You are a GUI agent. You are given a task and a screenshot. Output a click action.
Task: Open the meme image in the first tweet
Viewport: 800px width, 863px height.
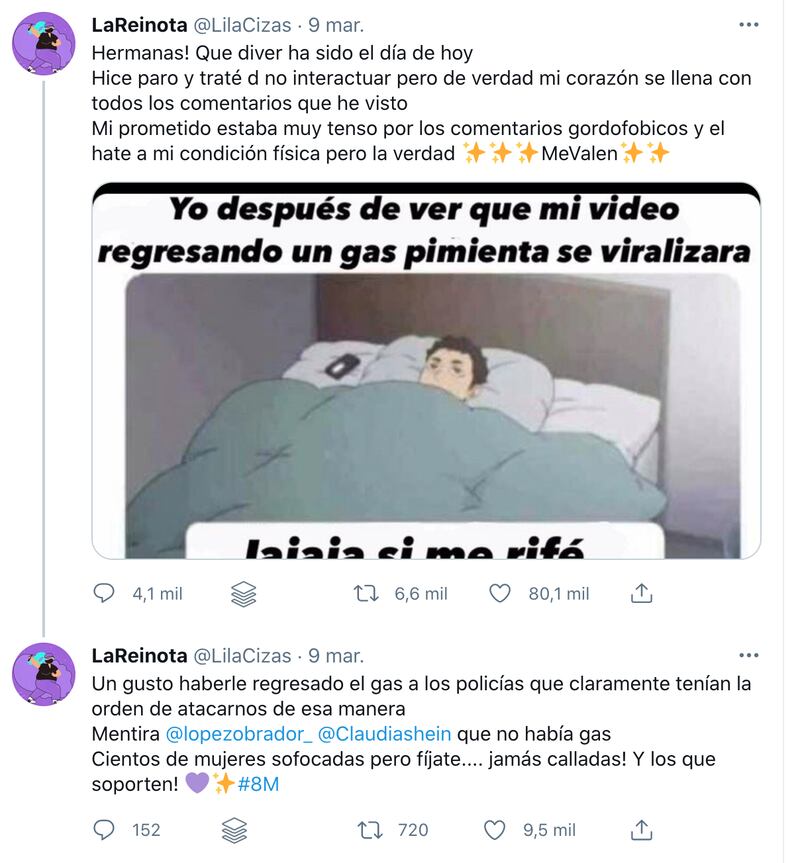426,370
